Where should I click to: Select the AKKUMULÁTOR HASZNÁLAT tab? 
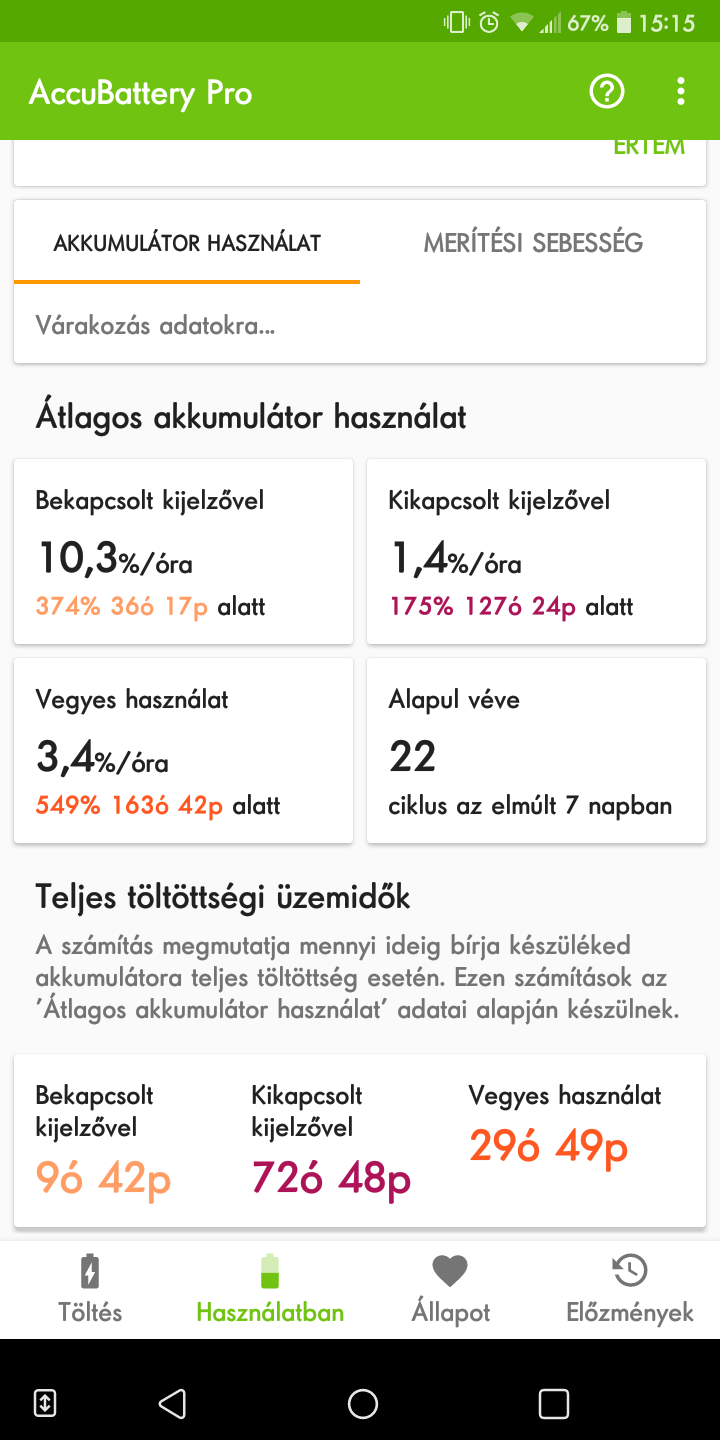point(187,242)
